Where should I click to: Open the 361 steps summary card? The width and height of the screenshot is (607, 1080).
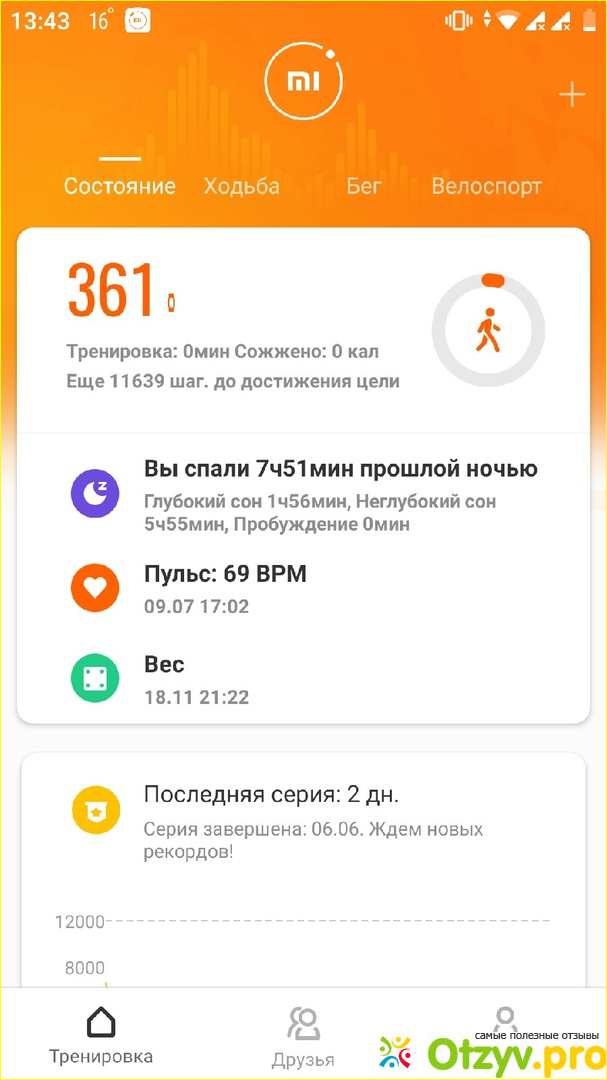click(302, 330)
